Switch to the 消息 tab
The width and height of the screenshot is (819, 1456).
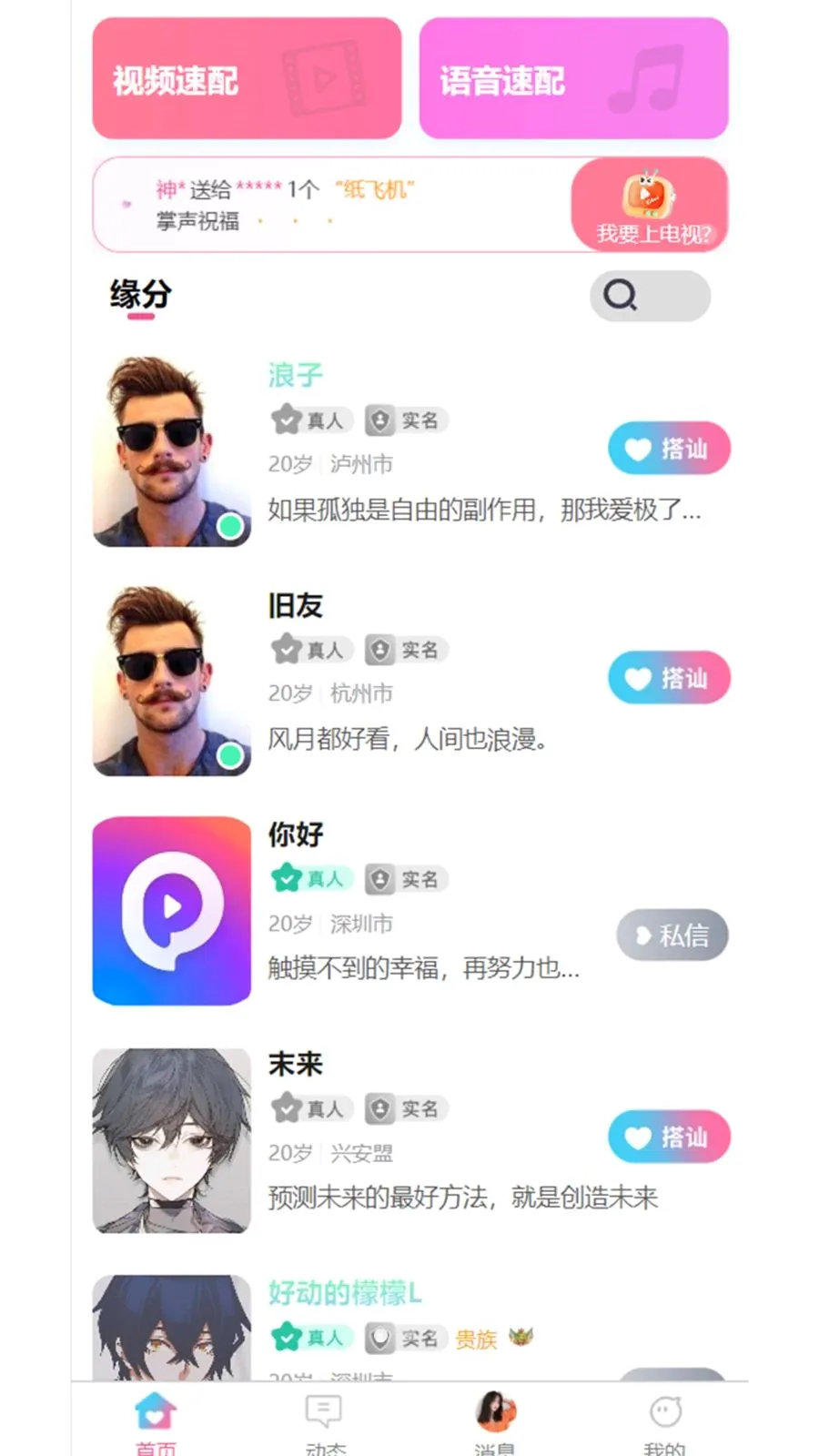click(x=495, y=1421)
